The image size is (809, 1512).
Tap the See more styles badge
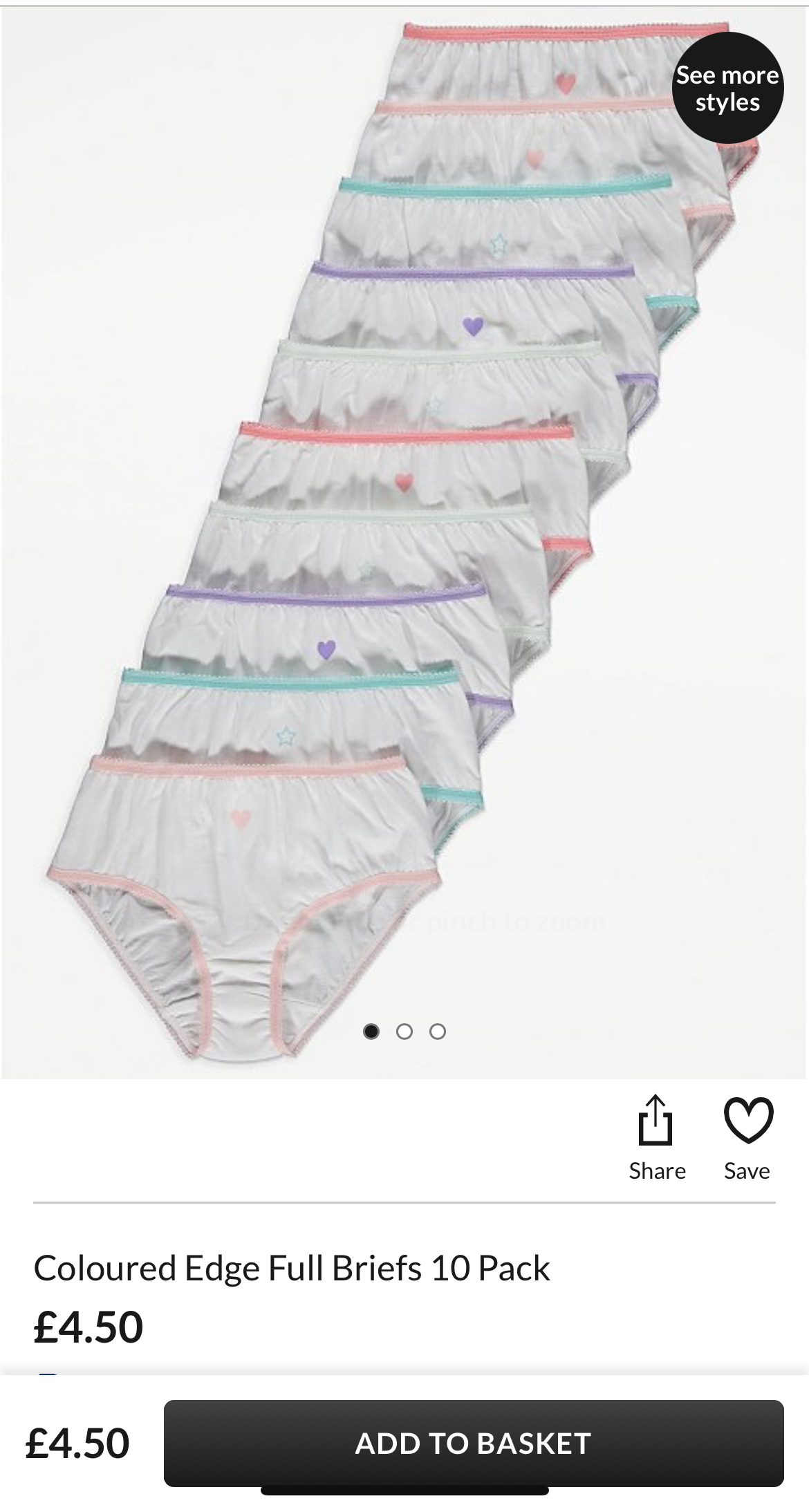727,88
